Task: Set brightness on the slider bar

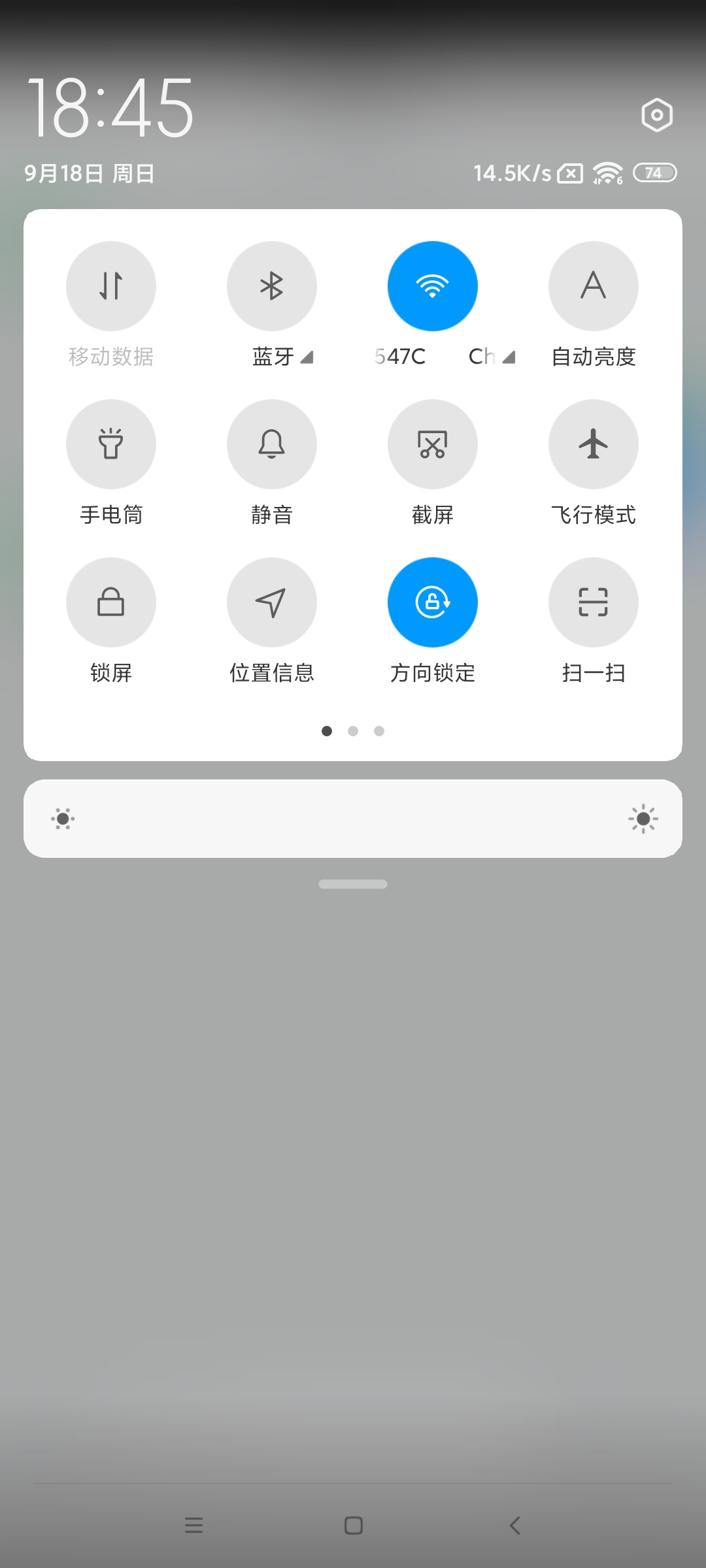Action: click(x=353, y=819)
